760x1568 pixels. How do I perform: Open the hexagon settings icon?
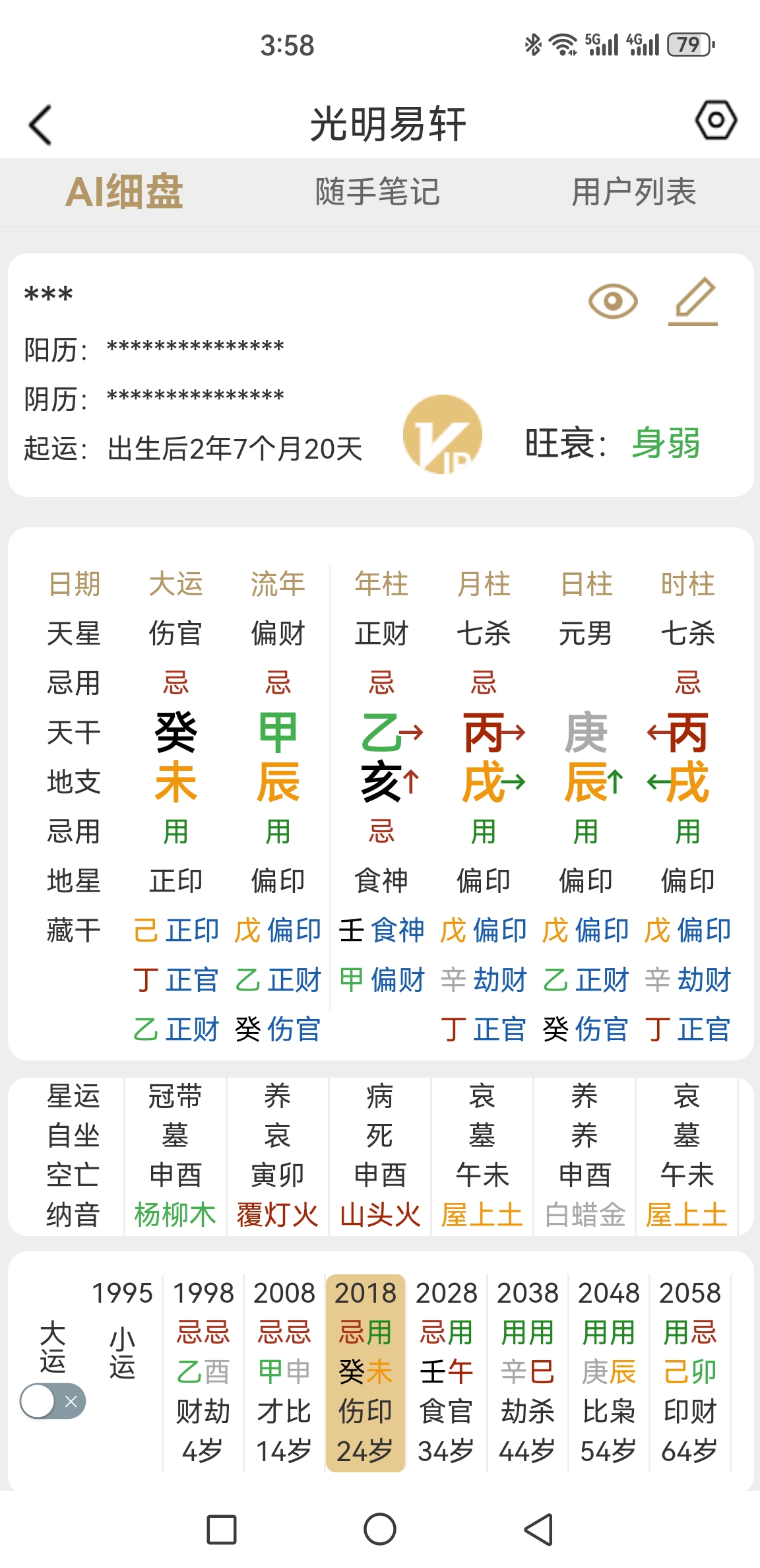tap(716, 121)
